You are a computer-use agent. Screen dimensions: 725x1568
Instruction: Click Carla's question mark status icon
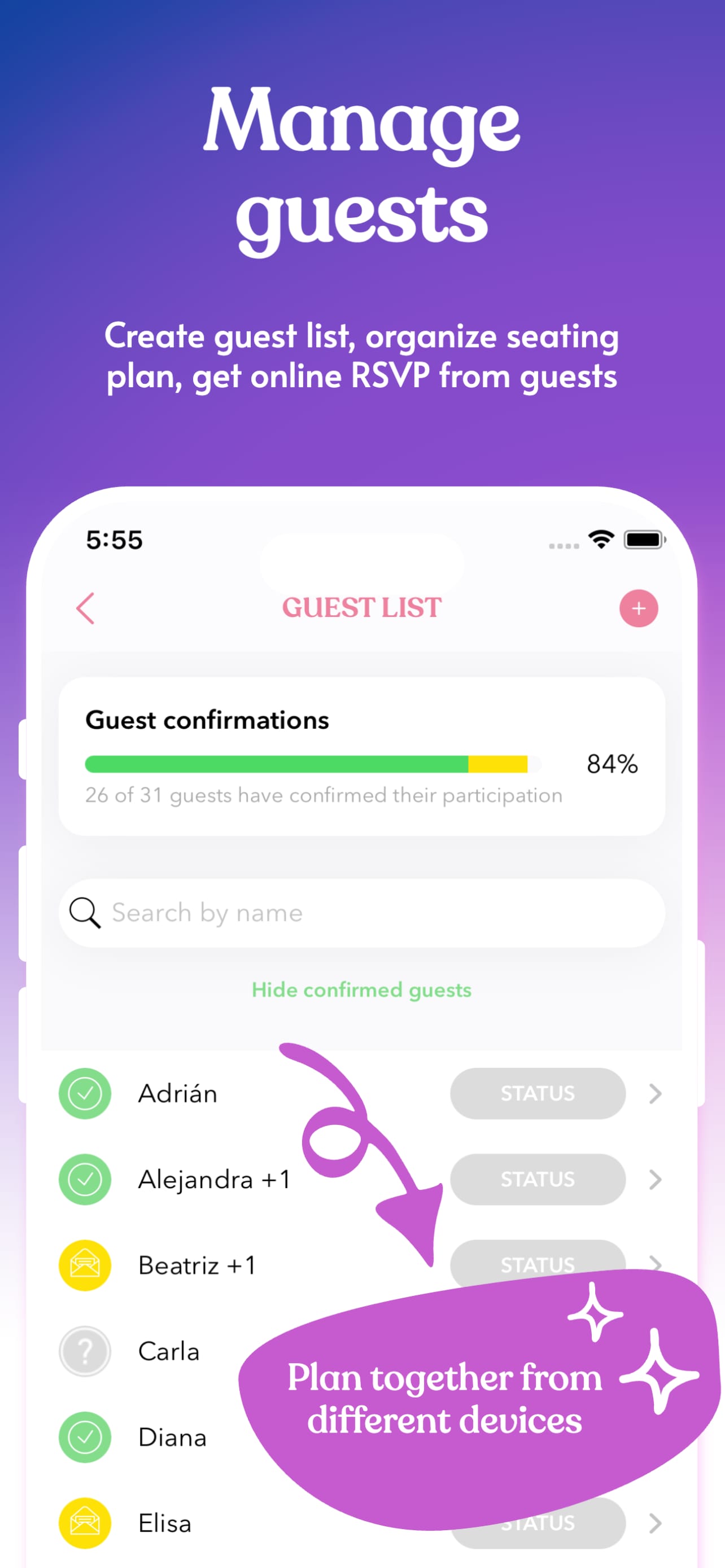point(85,1351)
